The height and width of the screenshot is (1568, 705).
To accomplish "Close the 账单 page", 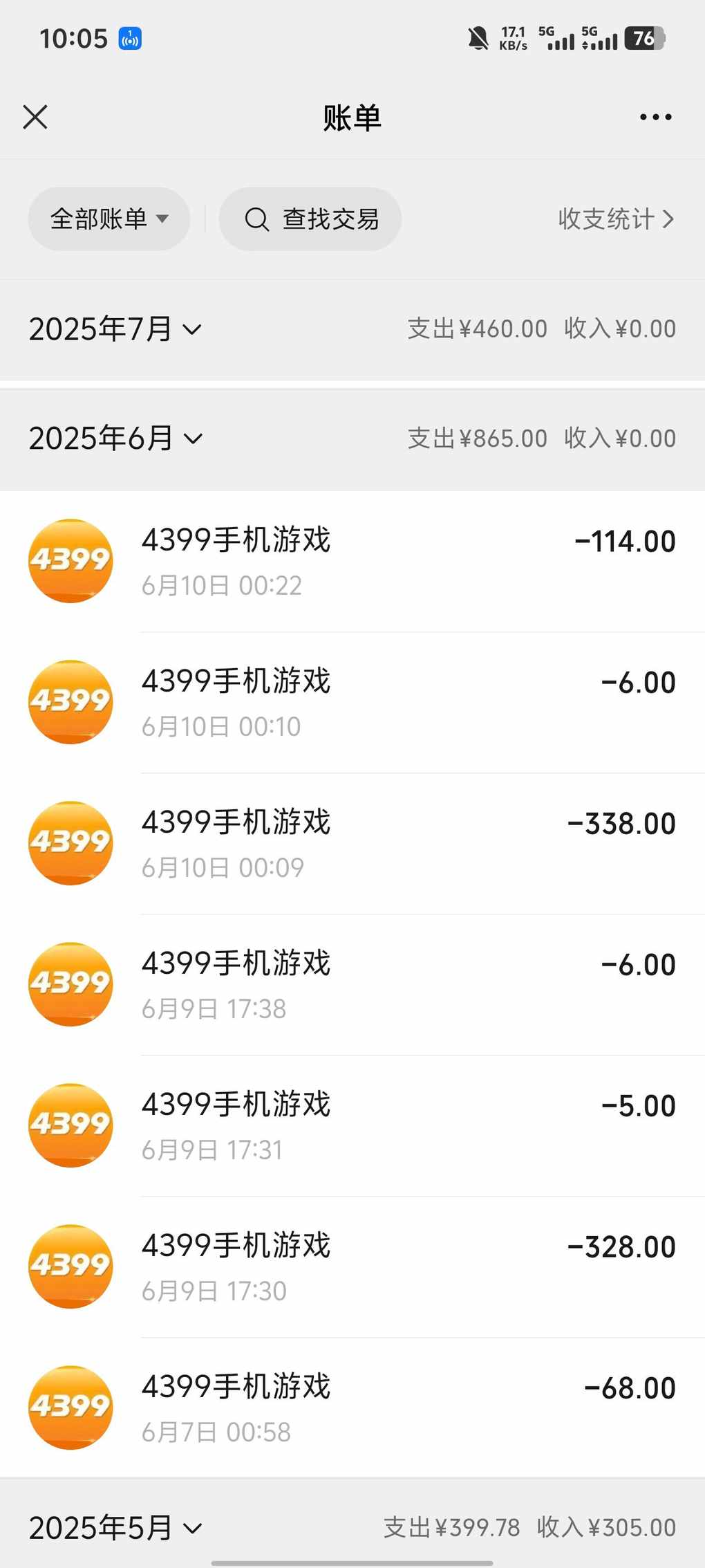I will pyautogui.click(x=35, y=117).
